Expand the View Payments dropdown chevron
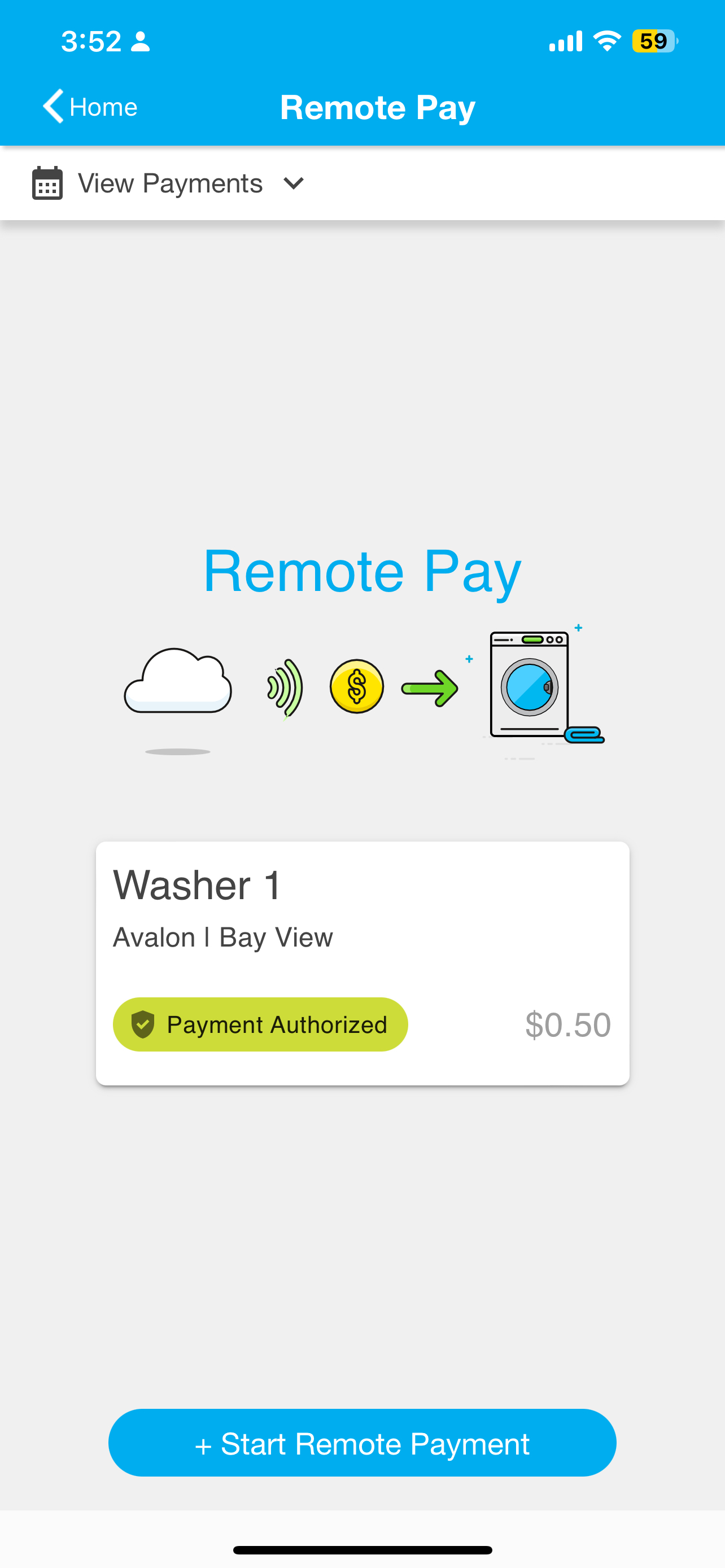This screenshot has height=1568, width=725. tap(293, 184)
